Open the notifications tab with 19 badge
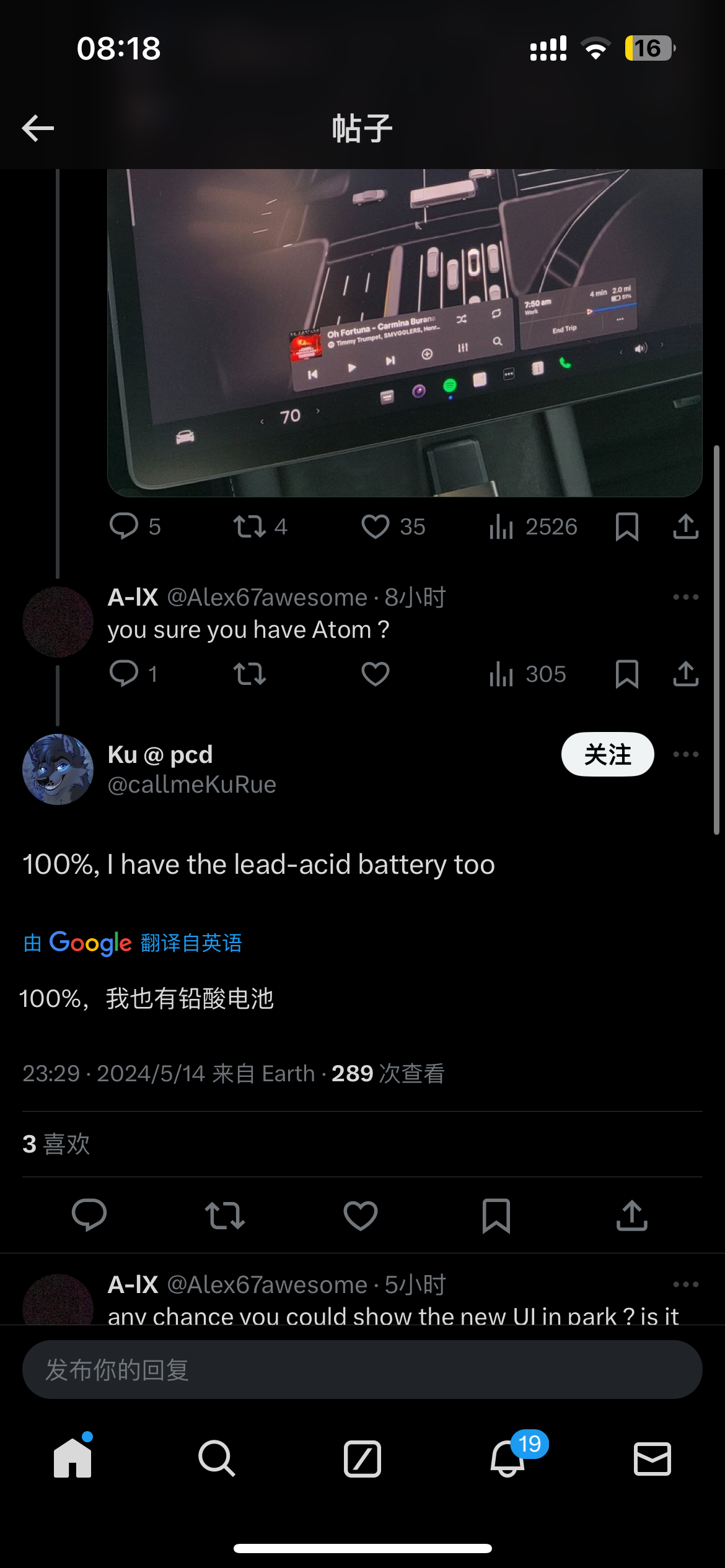 (507, 1458)
